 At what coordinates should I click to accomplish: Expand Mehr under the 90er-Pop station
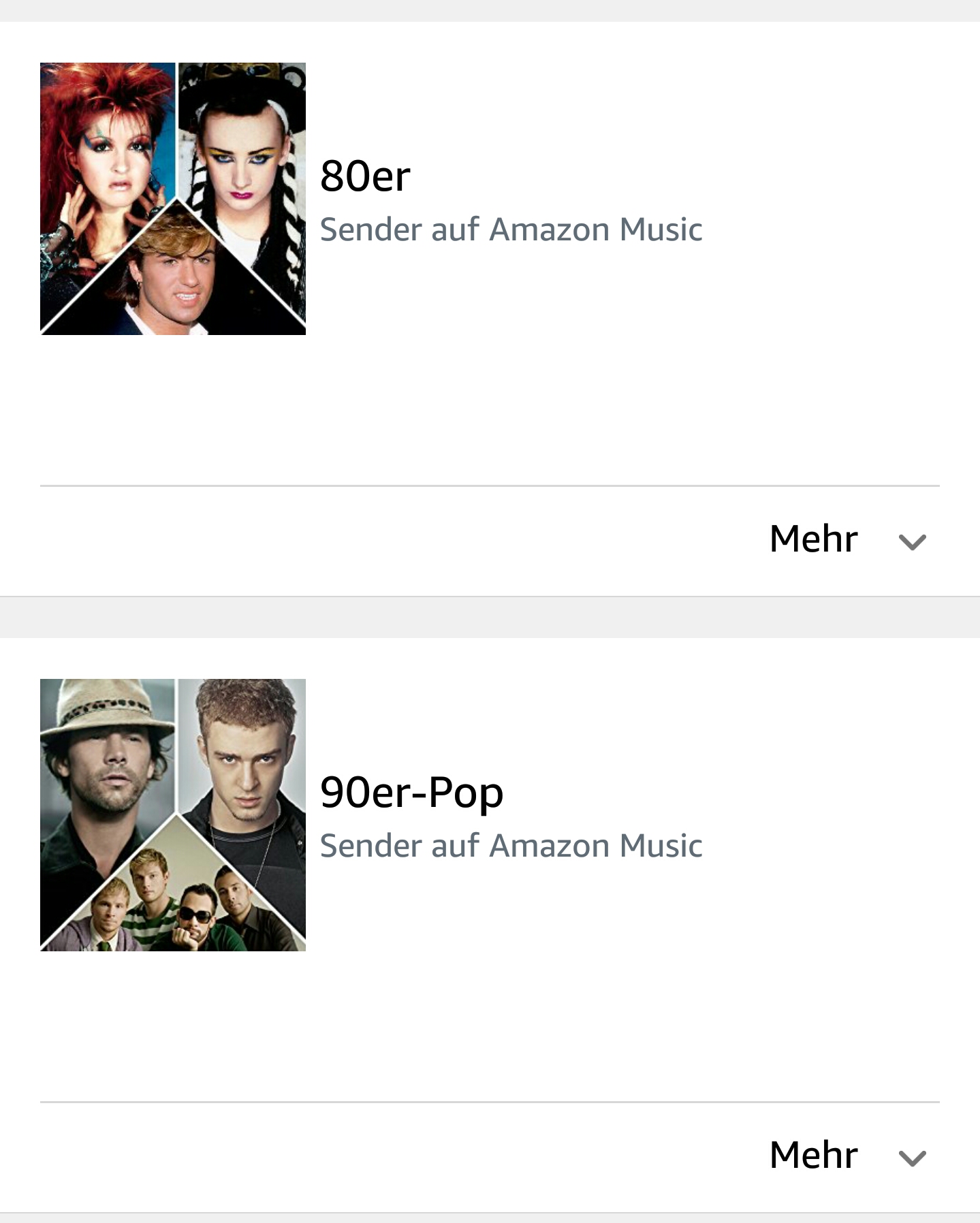[x=847, y=1156]
